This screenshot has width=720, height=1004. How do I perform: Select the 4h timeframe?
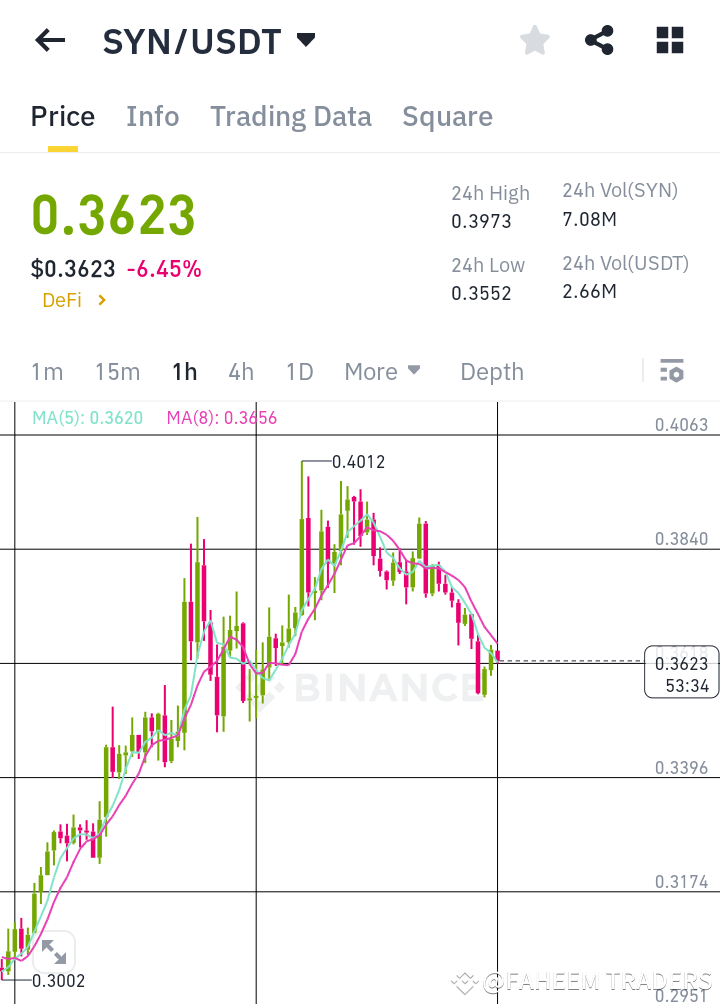click(x=240, y=371)
